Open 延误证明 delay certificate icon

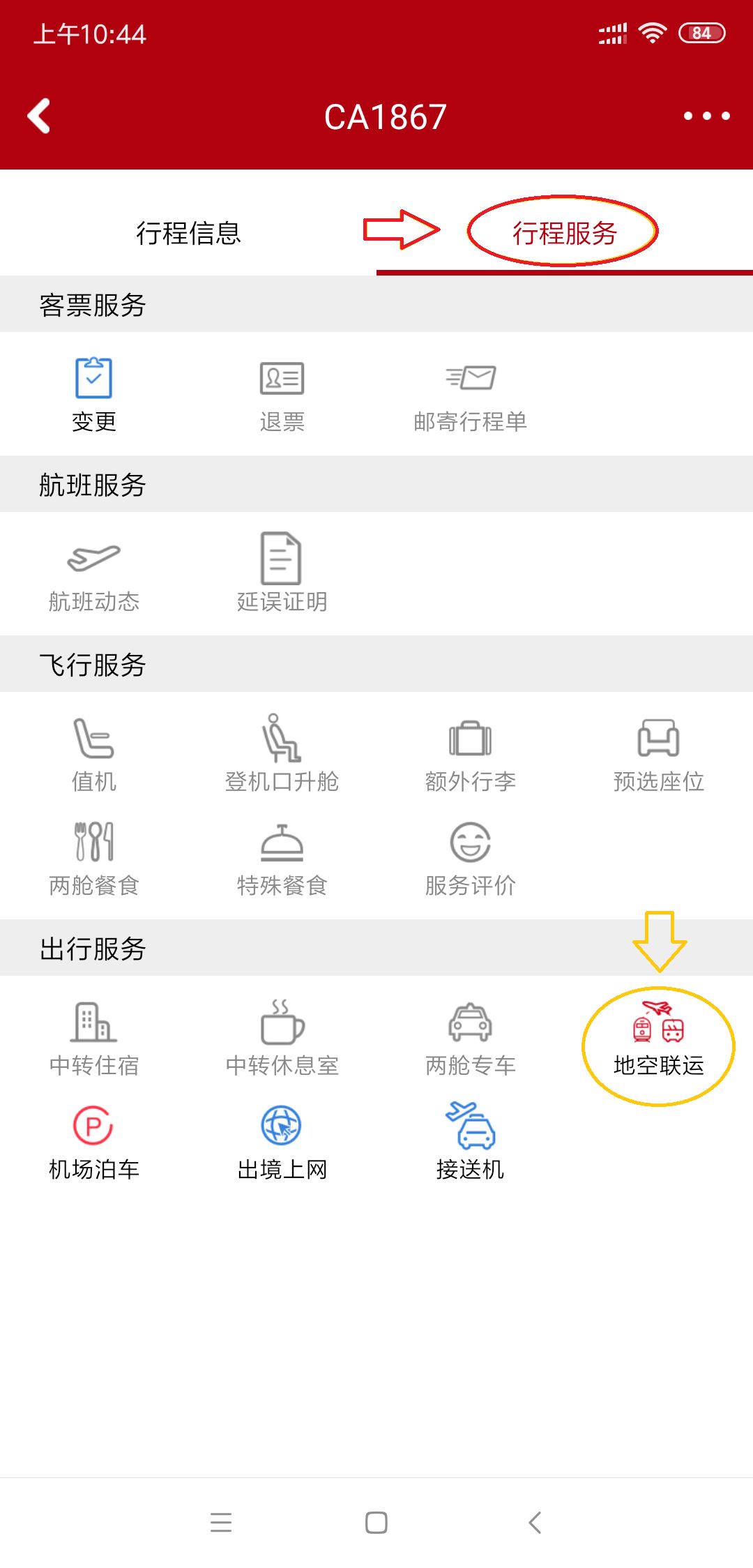coord(281,572)
